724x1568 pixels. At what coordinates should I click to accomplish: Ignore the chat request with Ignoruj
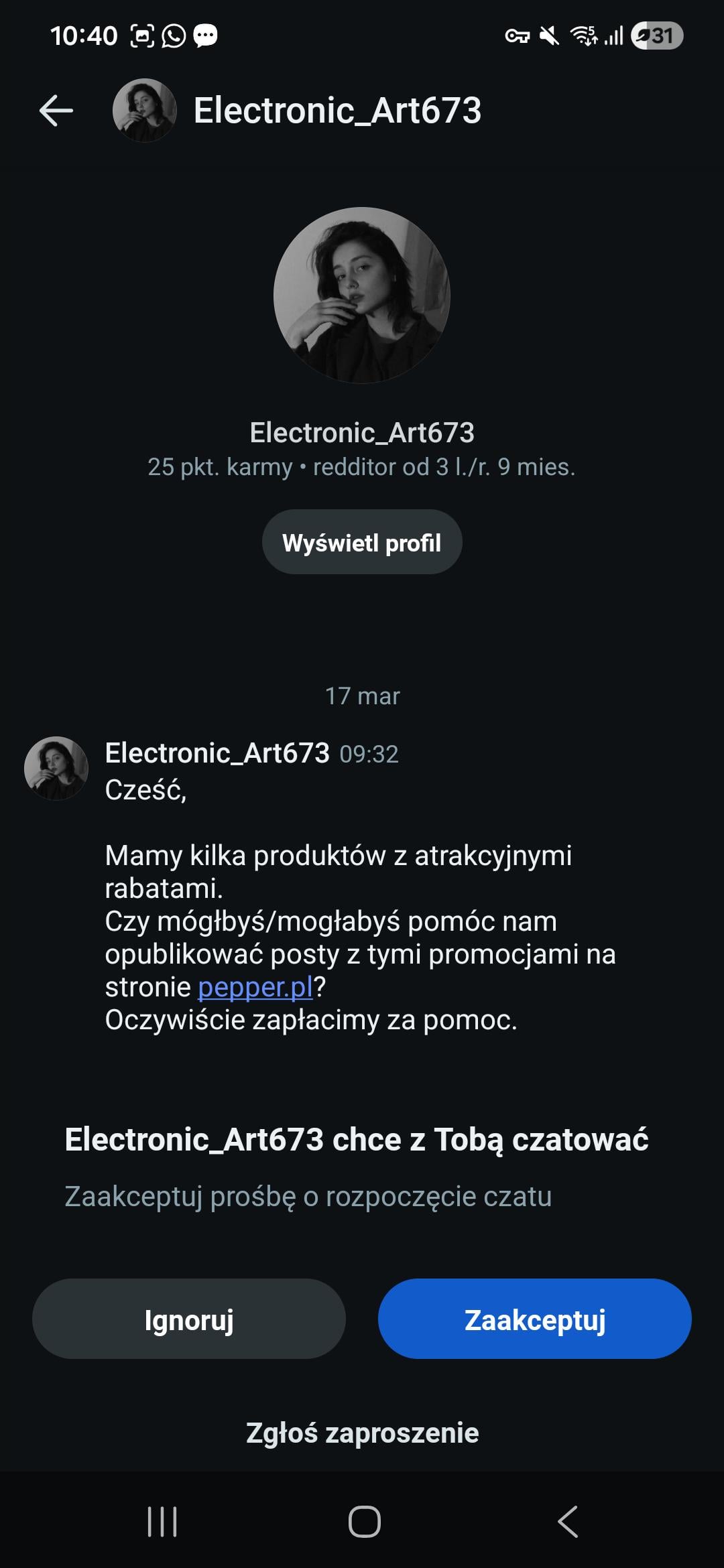(189, 1319)
